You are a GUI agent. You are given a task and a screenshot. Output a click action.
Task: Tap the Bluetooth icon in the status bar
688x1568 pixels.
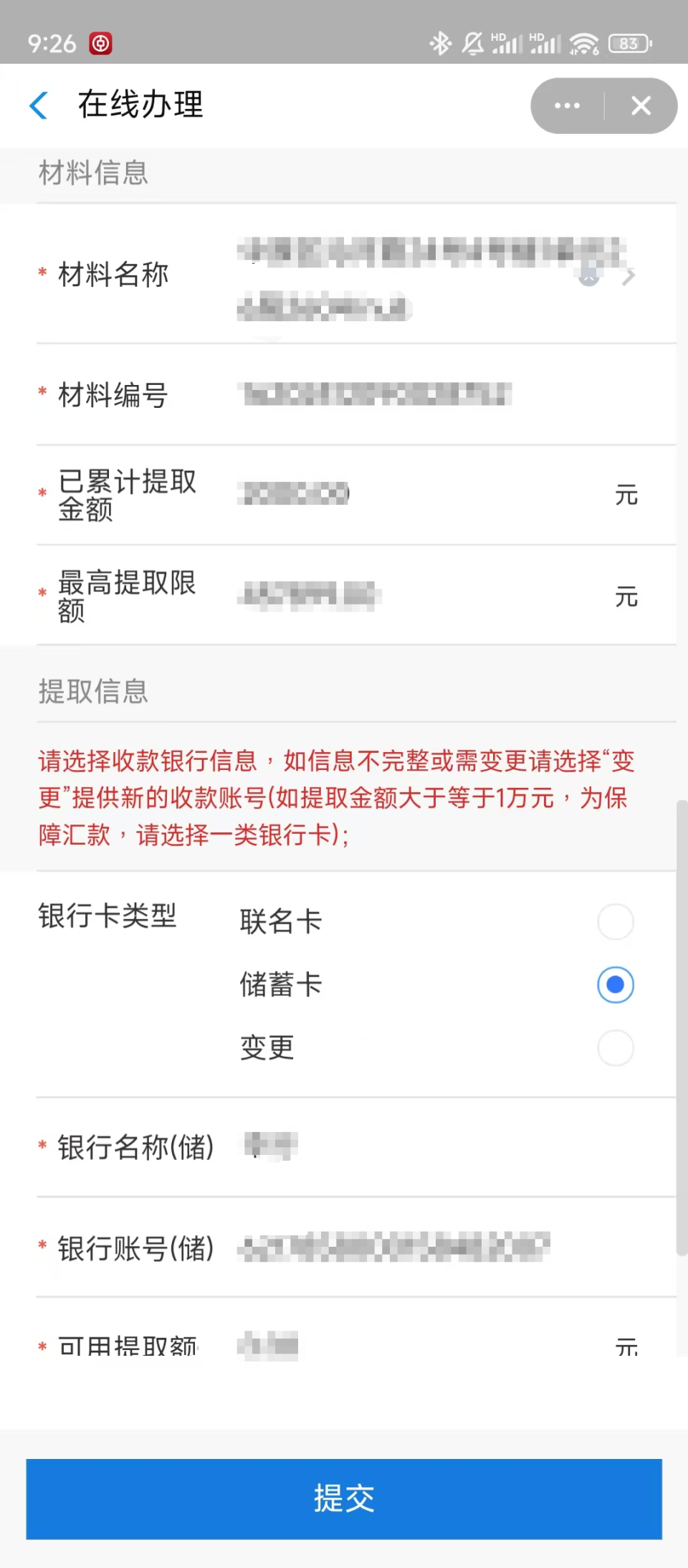[x=441, y=44]
